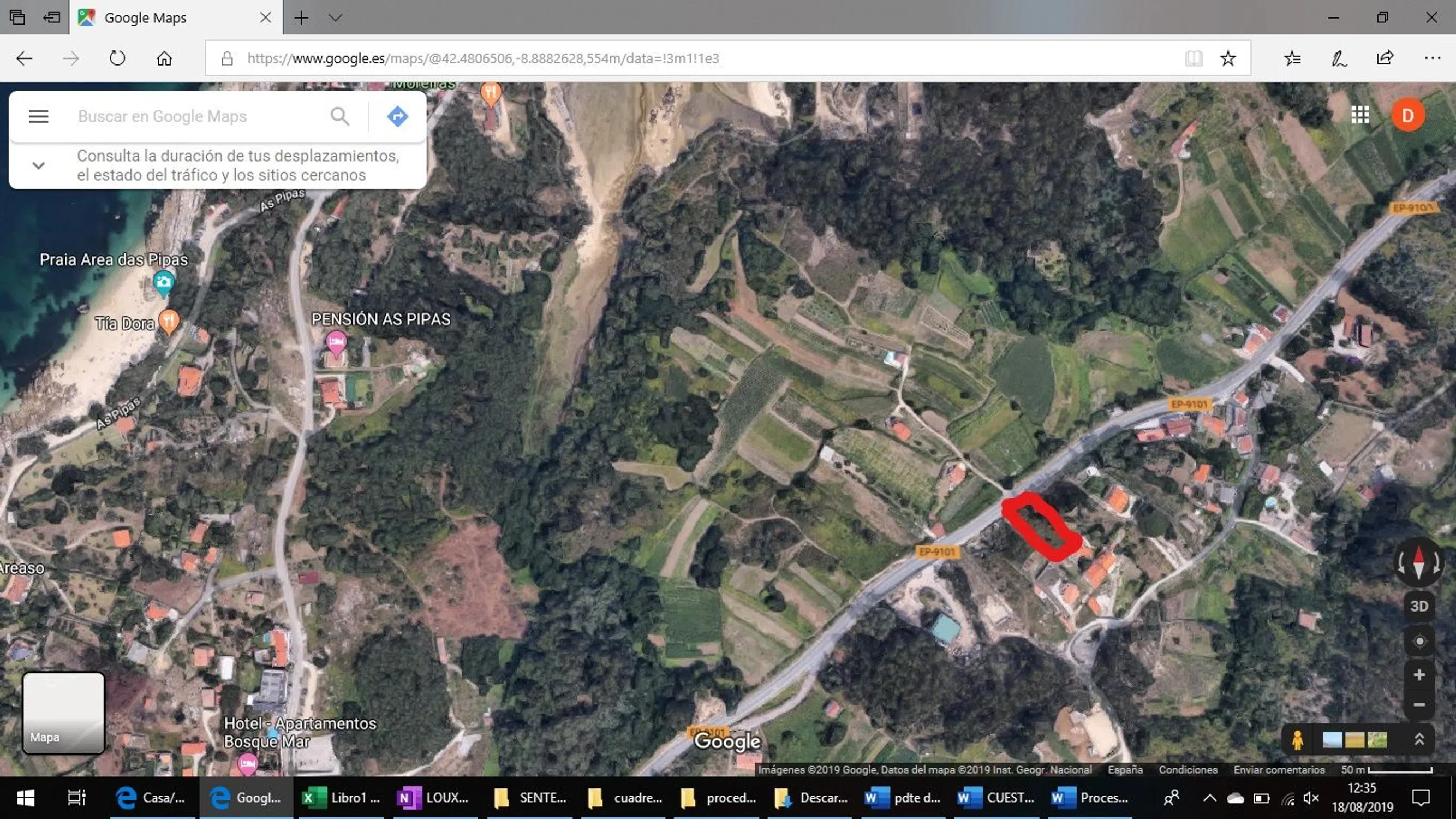Reset the compass to north
This screenshot has width=1456, height=819.
pyautogui.click(x=1419, y=562)
